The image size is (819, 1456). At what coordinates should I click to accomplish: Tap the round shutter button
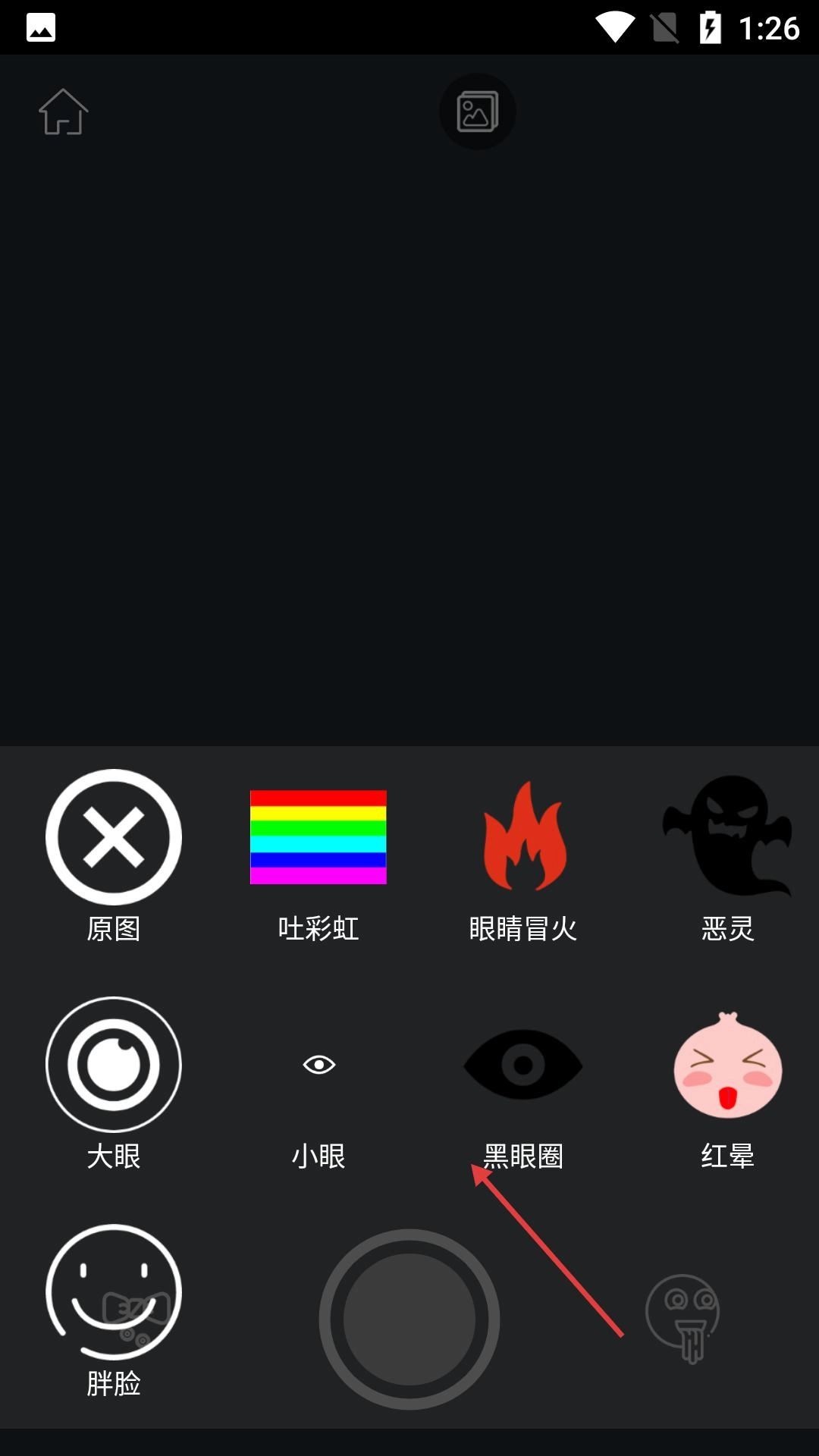pos(409,1319)
